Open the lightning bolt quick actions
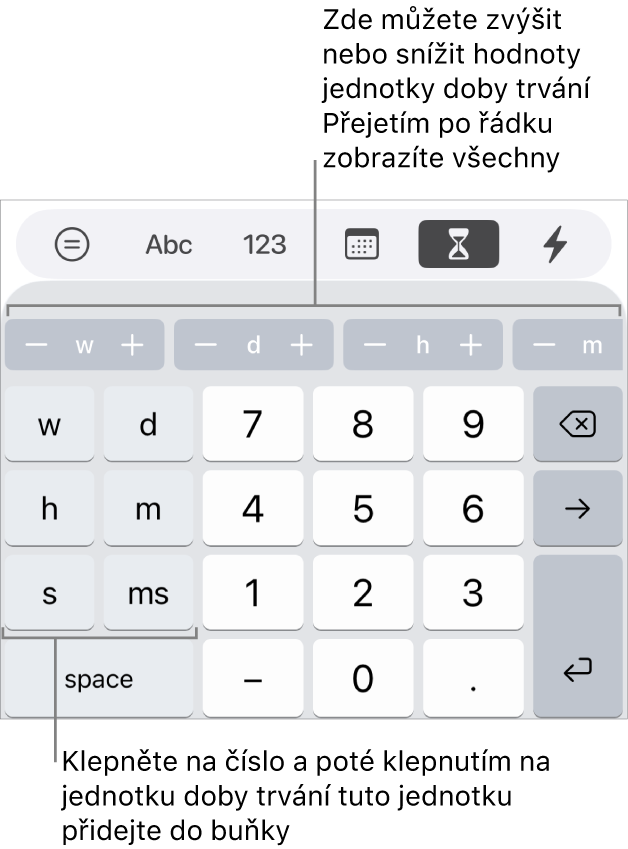 pyautogui.click(x=555, y=244)
